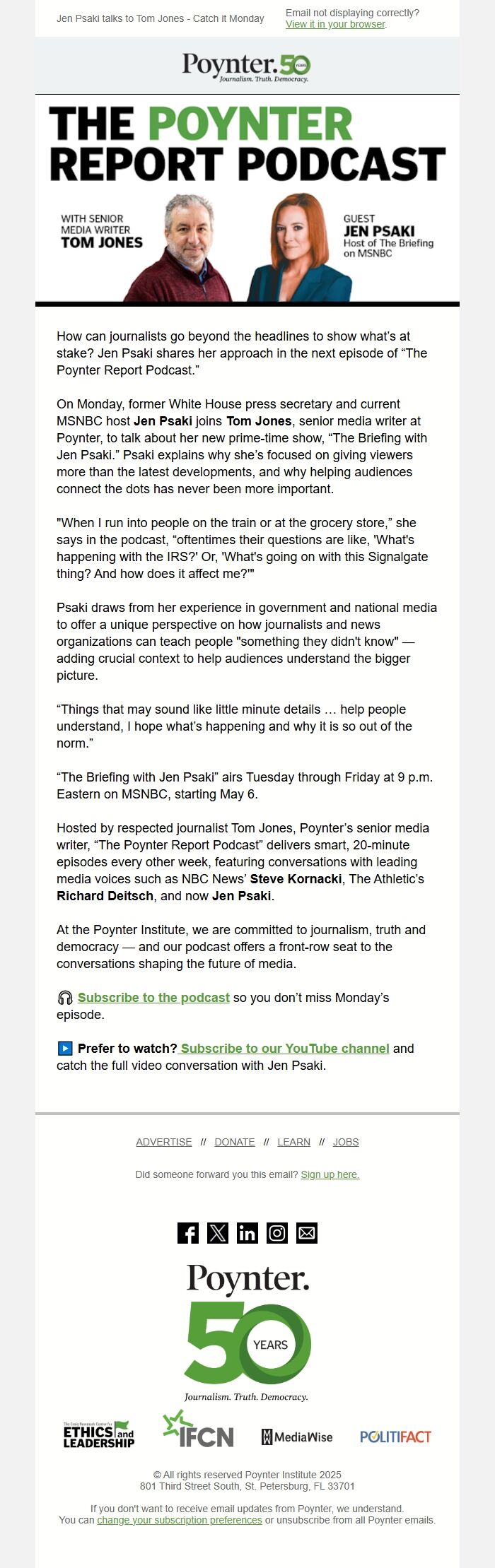495x1568 pixels.
Task: Open Poynter's Facebook page icon
Action: [188, 1232]
